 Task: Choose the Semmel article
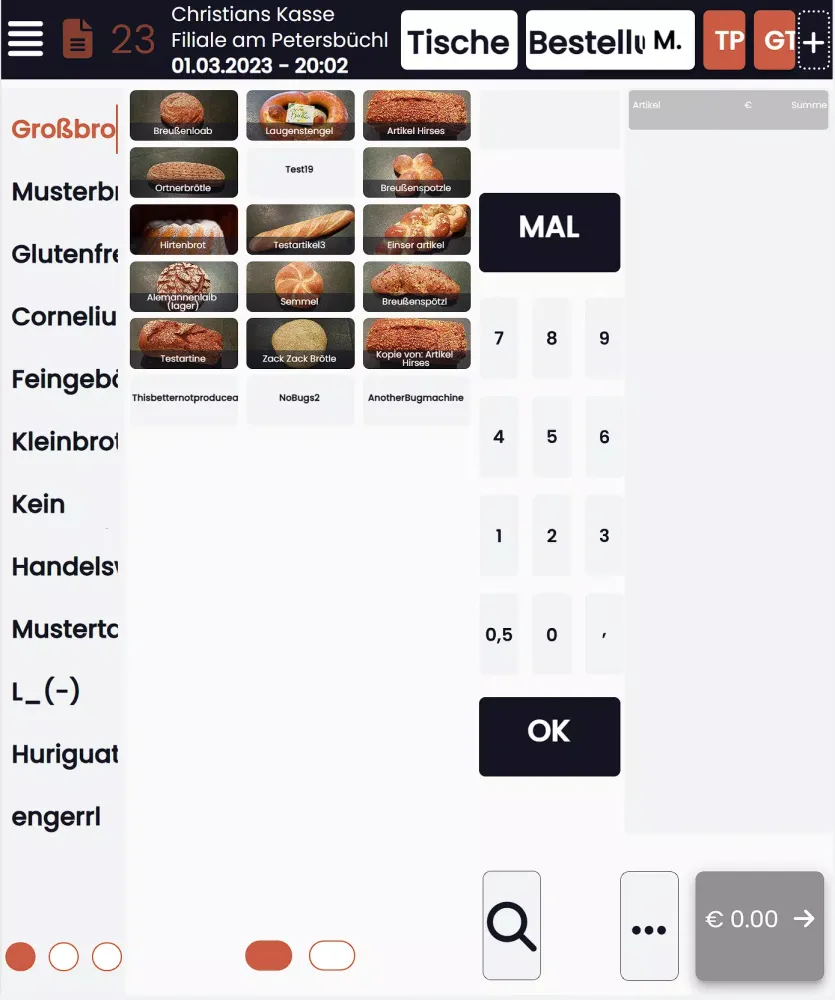[300, 286]
